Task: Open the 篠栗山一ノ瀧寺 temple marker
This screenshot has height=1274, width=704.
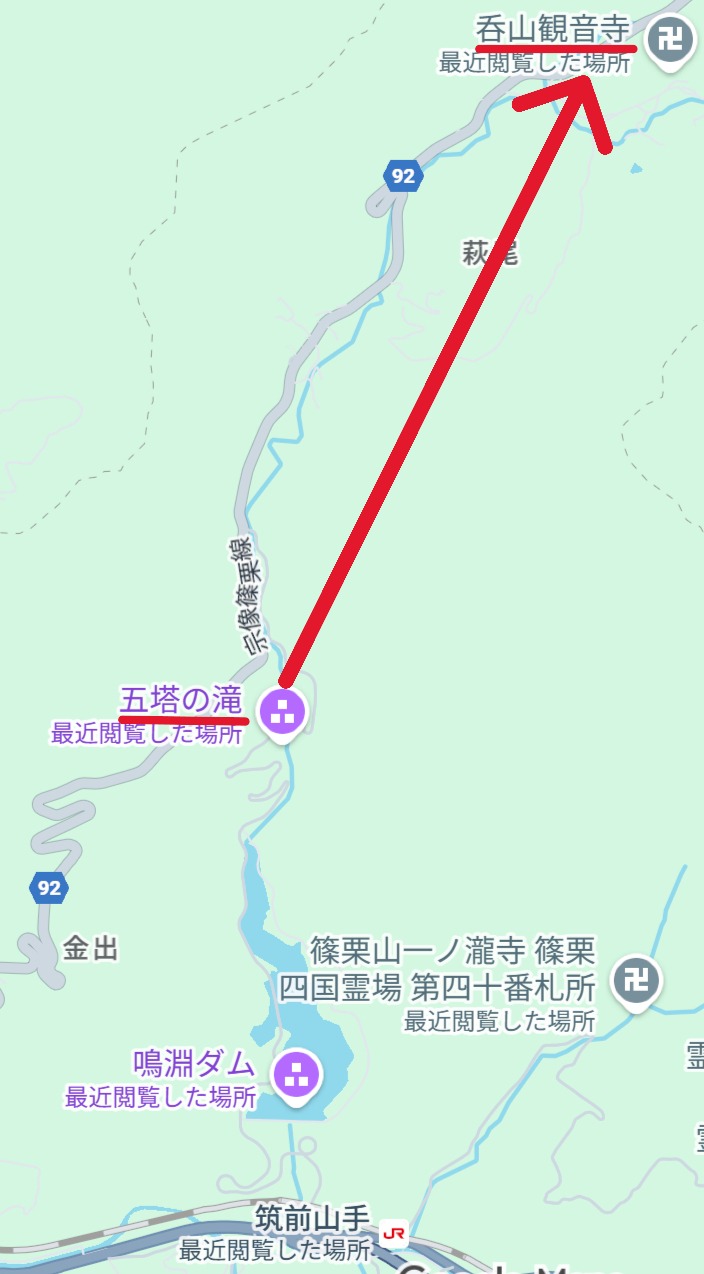Action: coord(636,980)
